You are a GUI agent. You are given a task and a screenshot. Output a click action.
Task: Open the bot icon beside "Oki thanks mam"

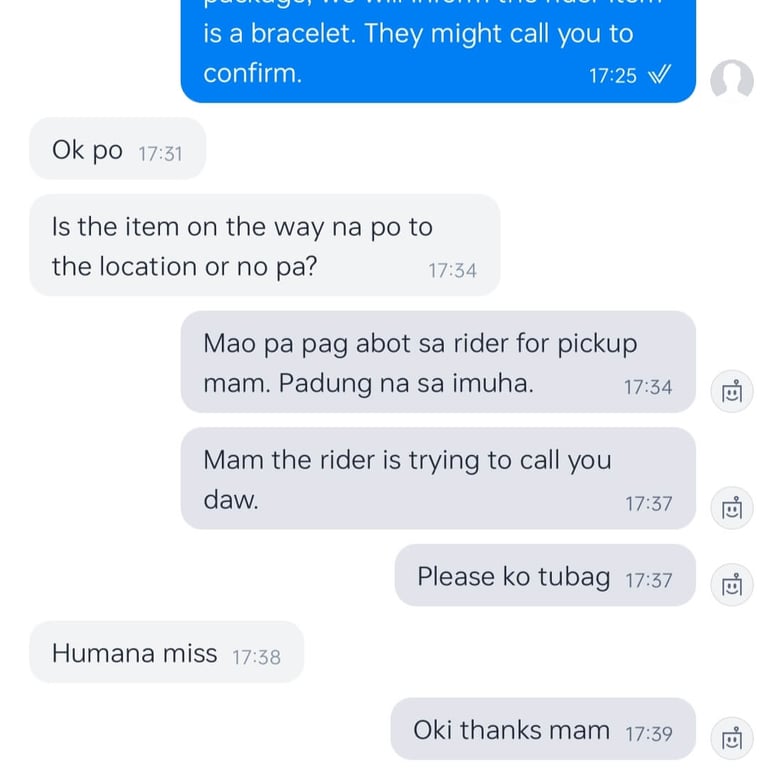click(x=732, y=737)
